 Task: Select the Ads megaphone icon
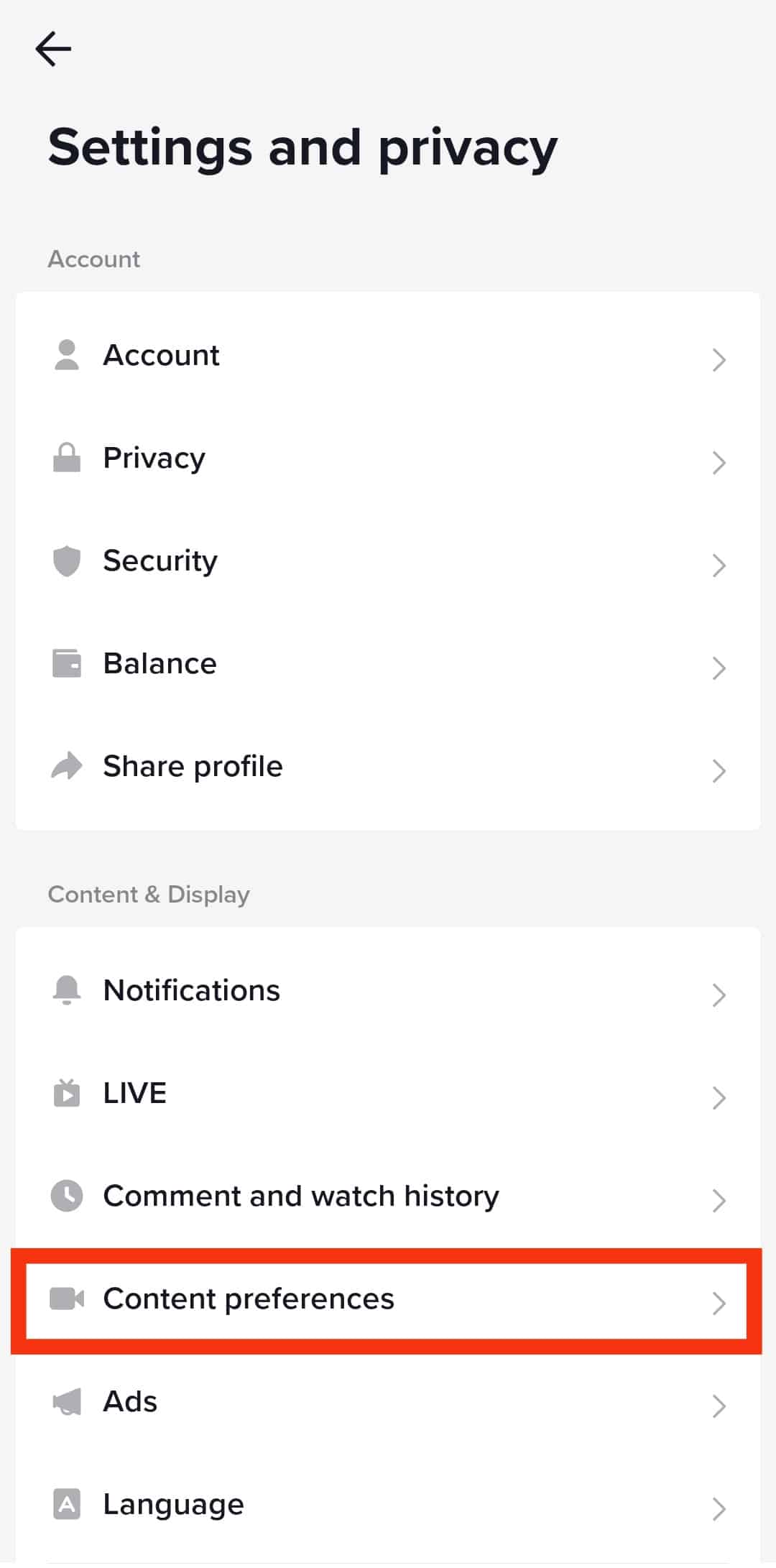67,1401
